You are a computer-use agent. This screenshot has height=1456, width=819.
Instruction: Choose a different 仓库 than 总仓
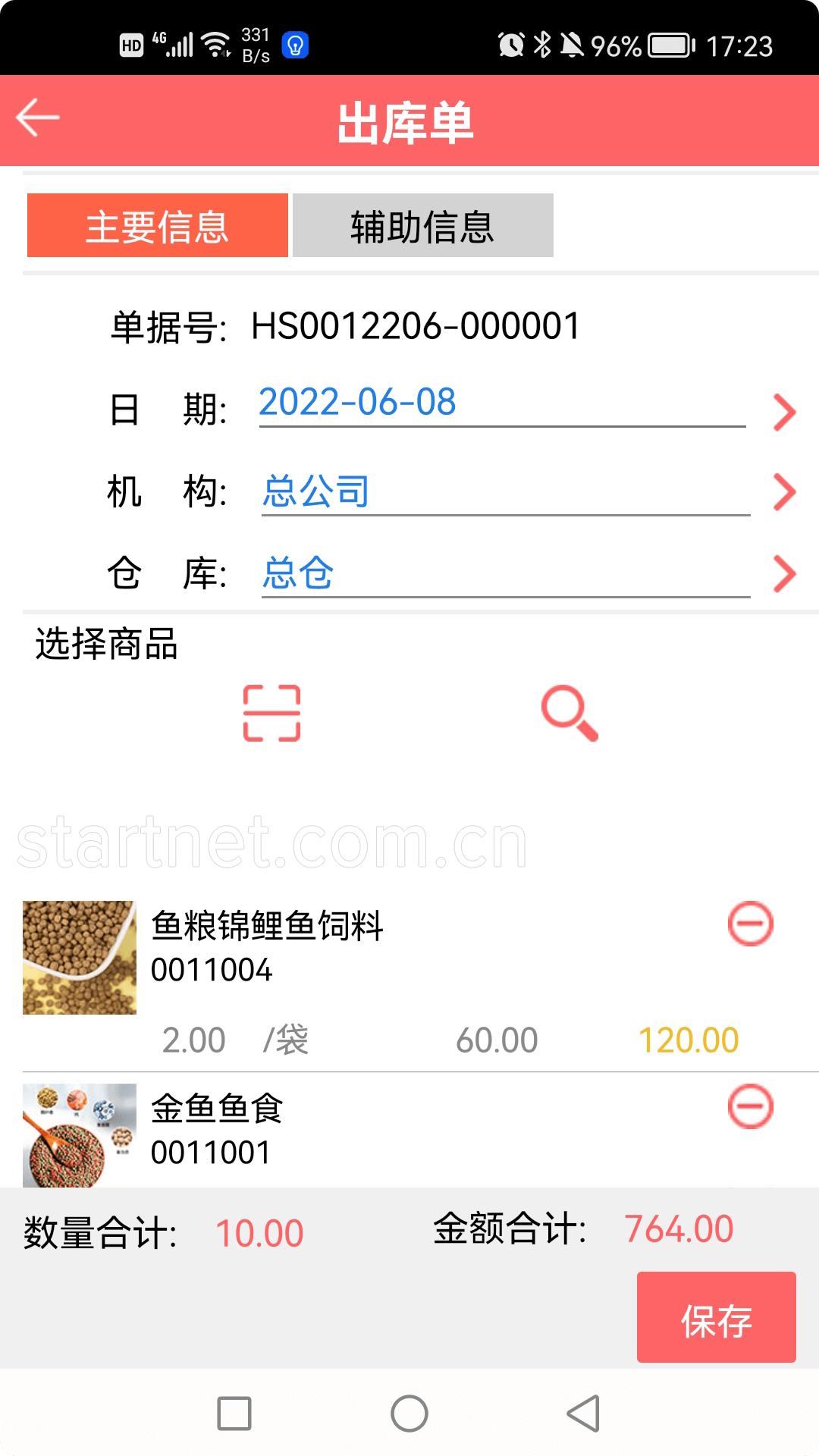506,573
